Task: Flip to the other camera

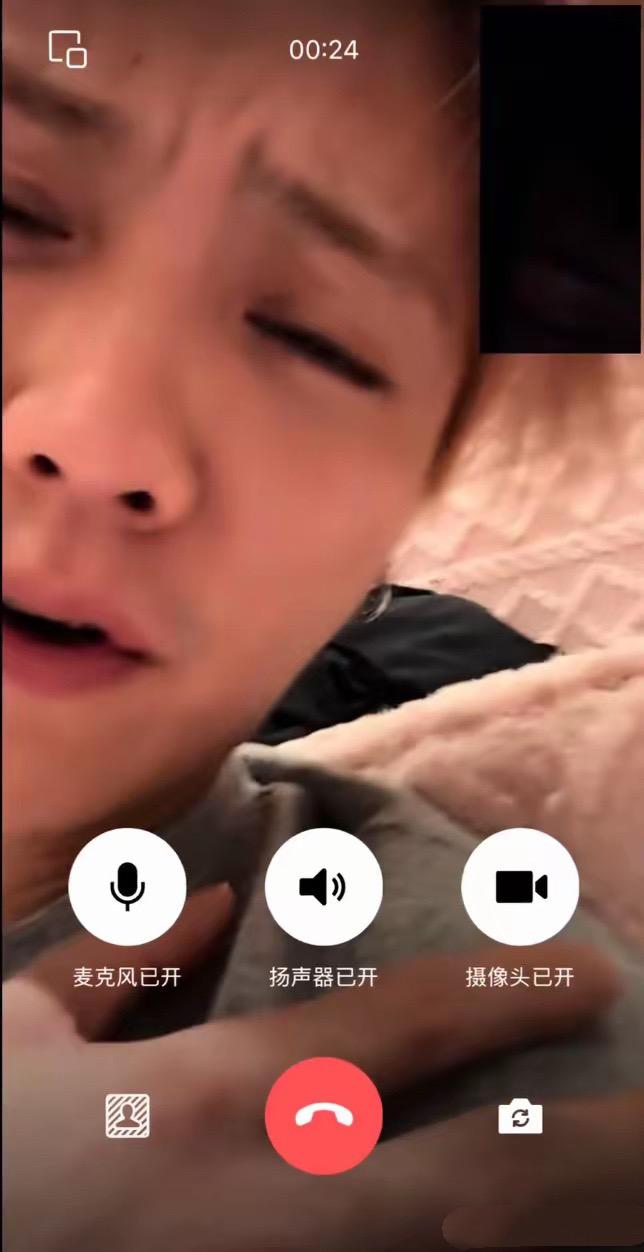Action: point(520,1116)
